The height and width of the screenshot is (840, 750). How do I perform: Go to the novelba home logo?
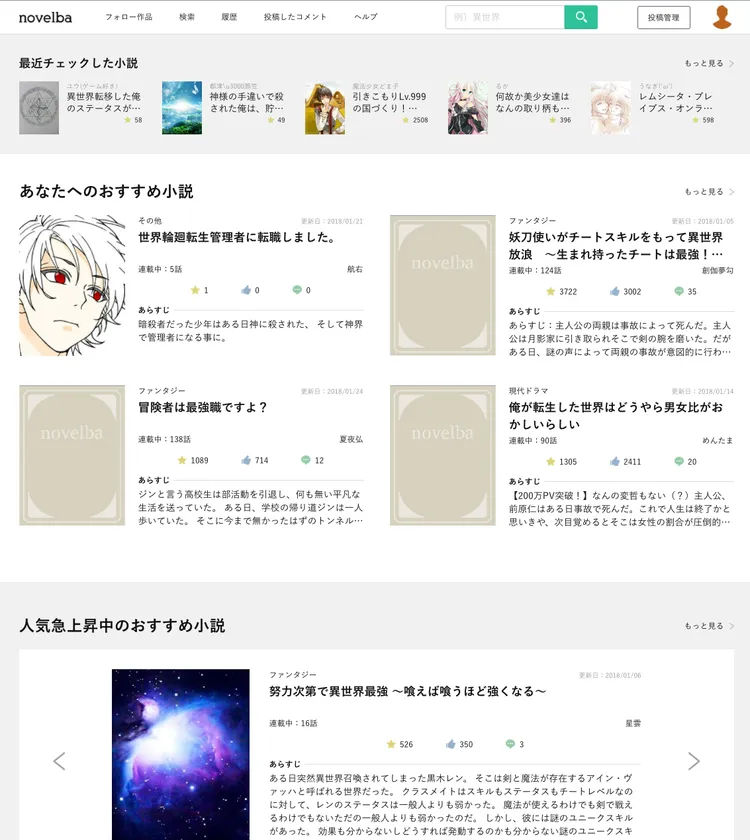click(x=45, y=17)
